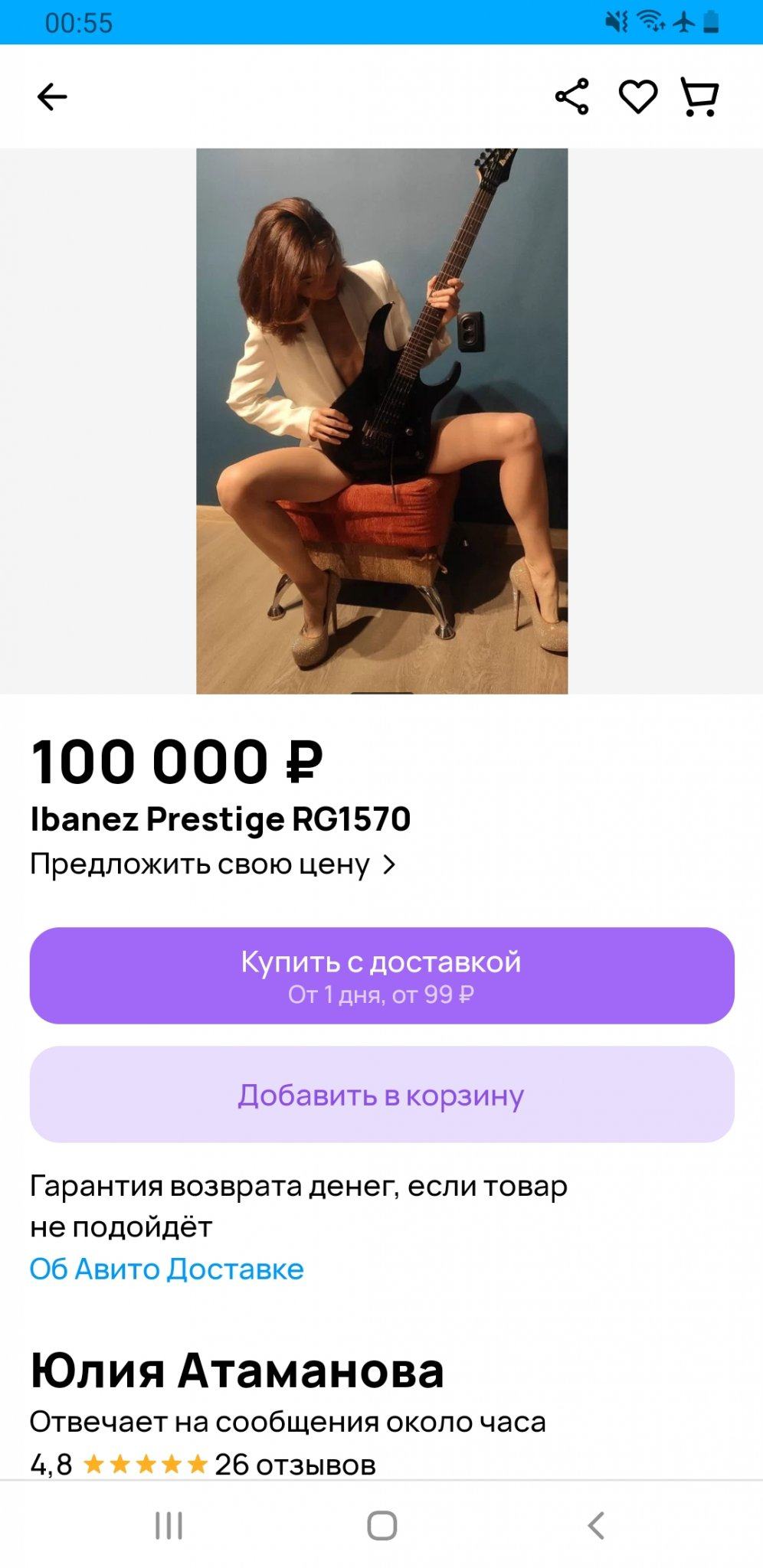Add the listing to favorites
This screenshot has width=763, height=1568.
[637, 97]
